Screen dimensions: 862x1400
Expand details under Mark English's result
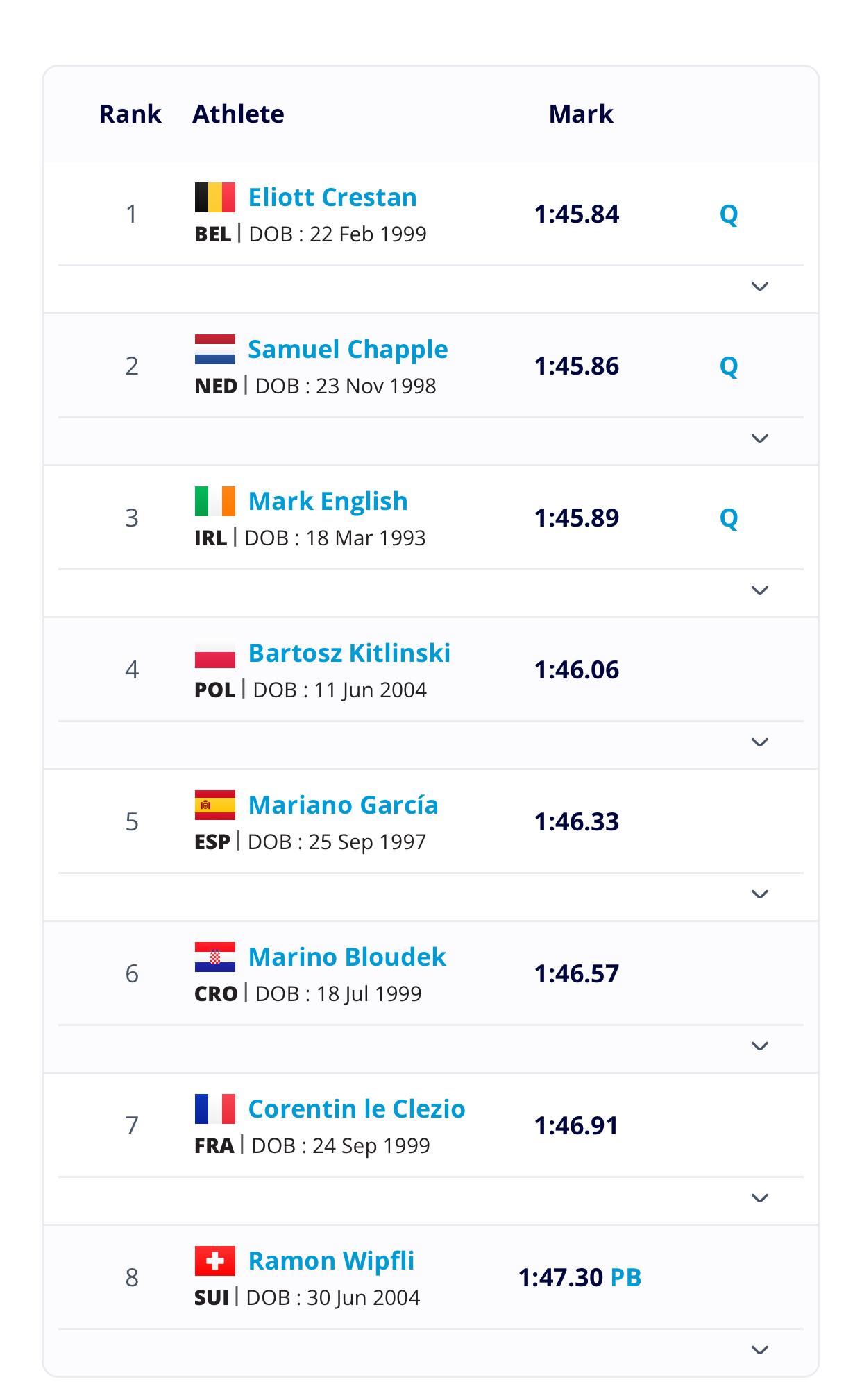pos(760,590)
